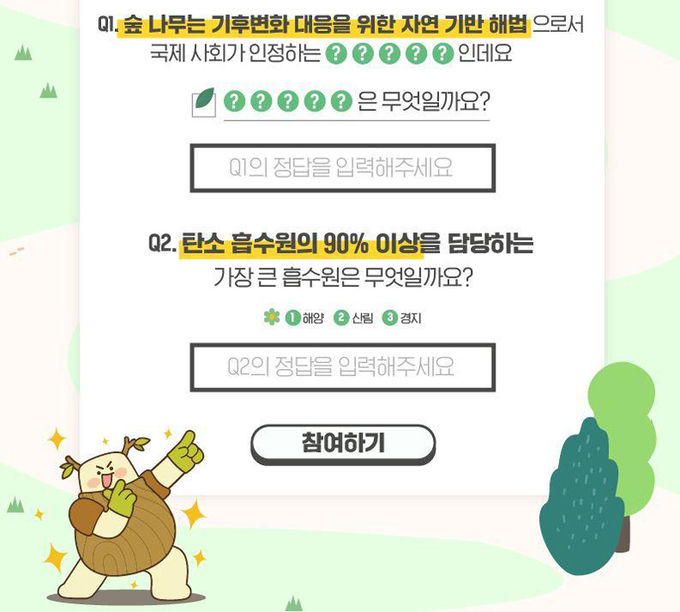Tap the Q1 answer input field

(341, 168)
